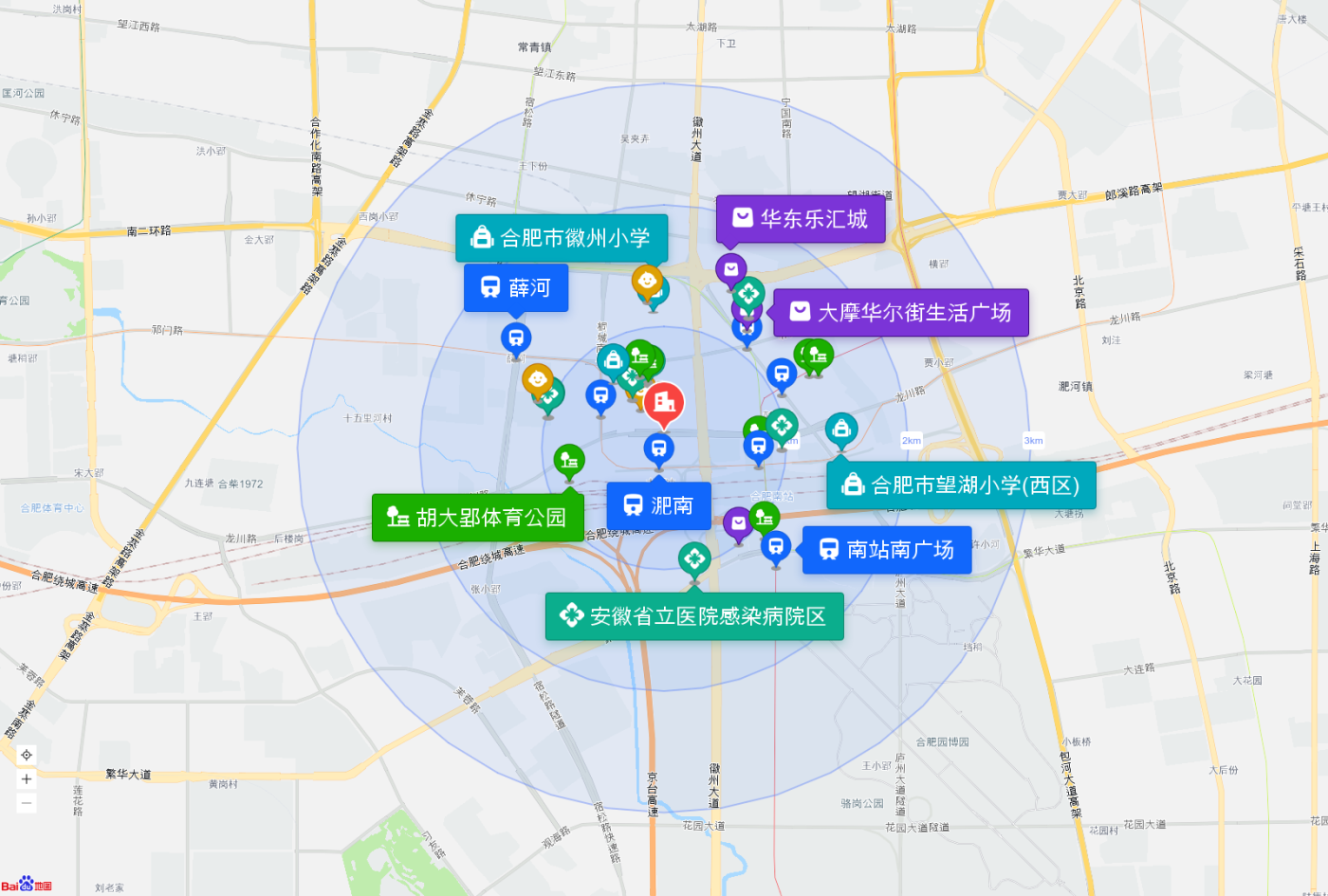The height and width of the screenshot is (896, 1328).
Task: Select the 华东乐汇城 shopping label
Action: tap(801, 219)
